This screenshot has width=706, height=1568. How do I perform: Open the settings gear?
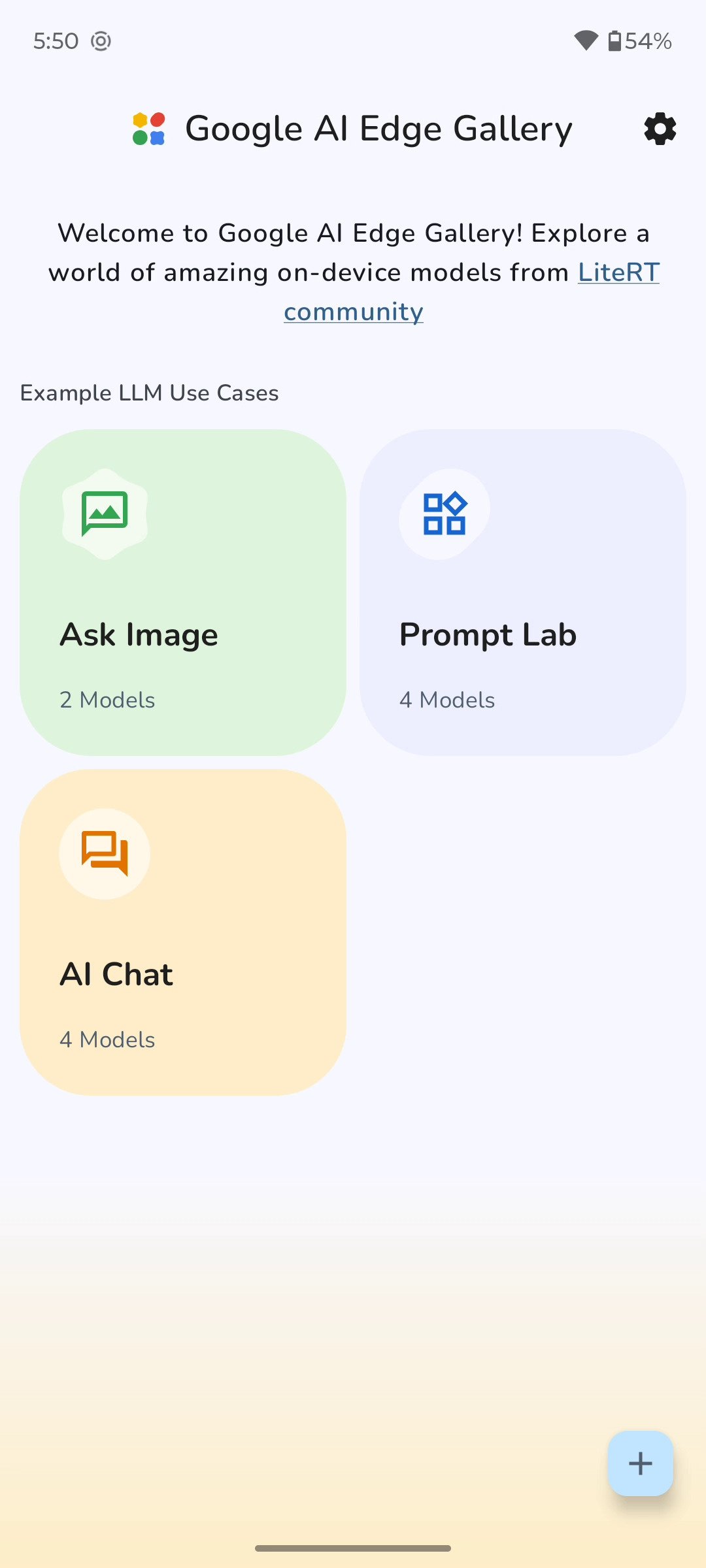click(x=660, y=129)
